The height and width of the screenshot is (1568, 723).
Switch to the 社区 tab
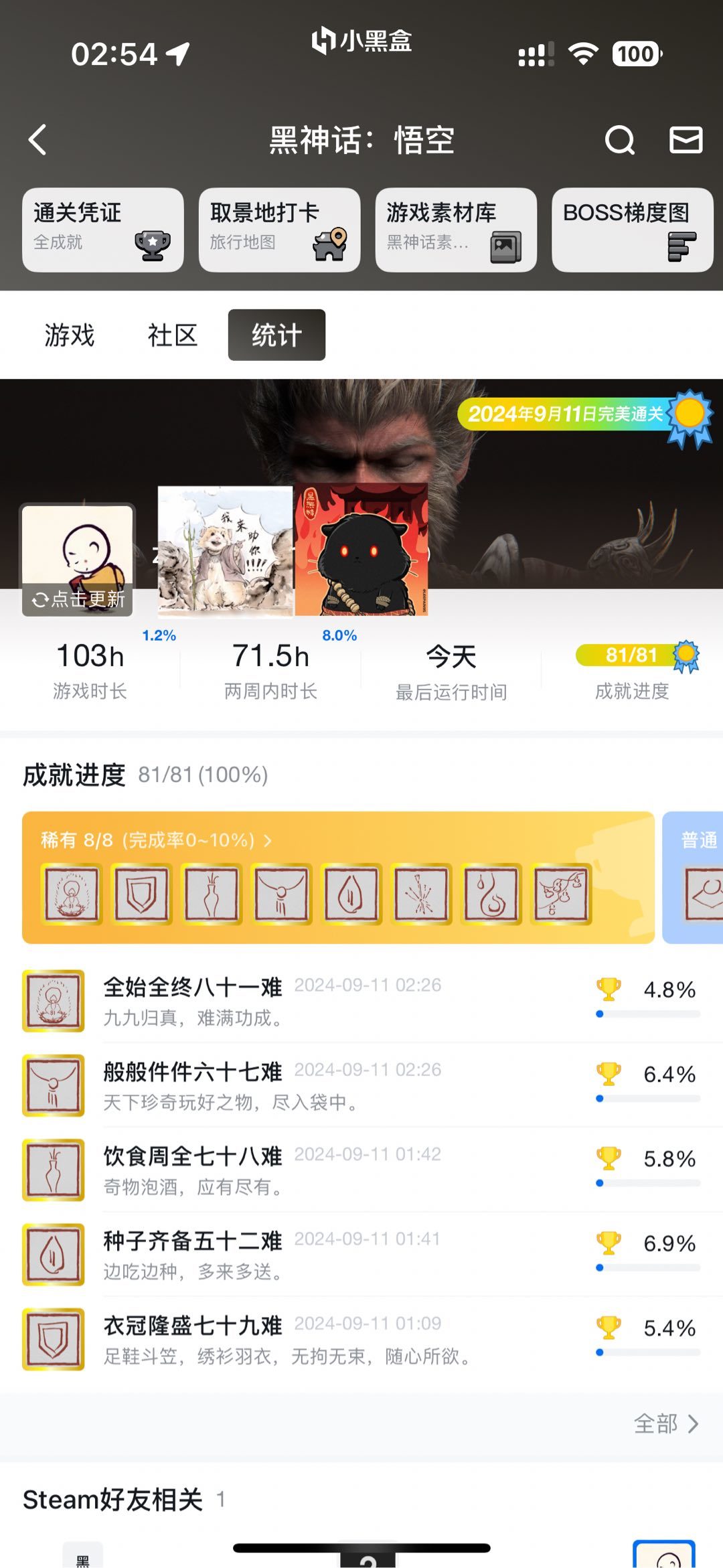173,335
